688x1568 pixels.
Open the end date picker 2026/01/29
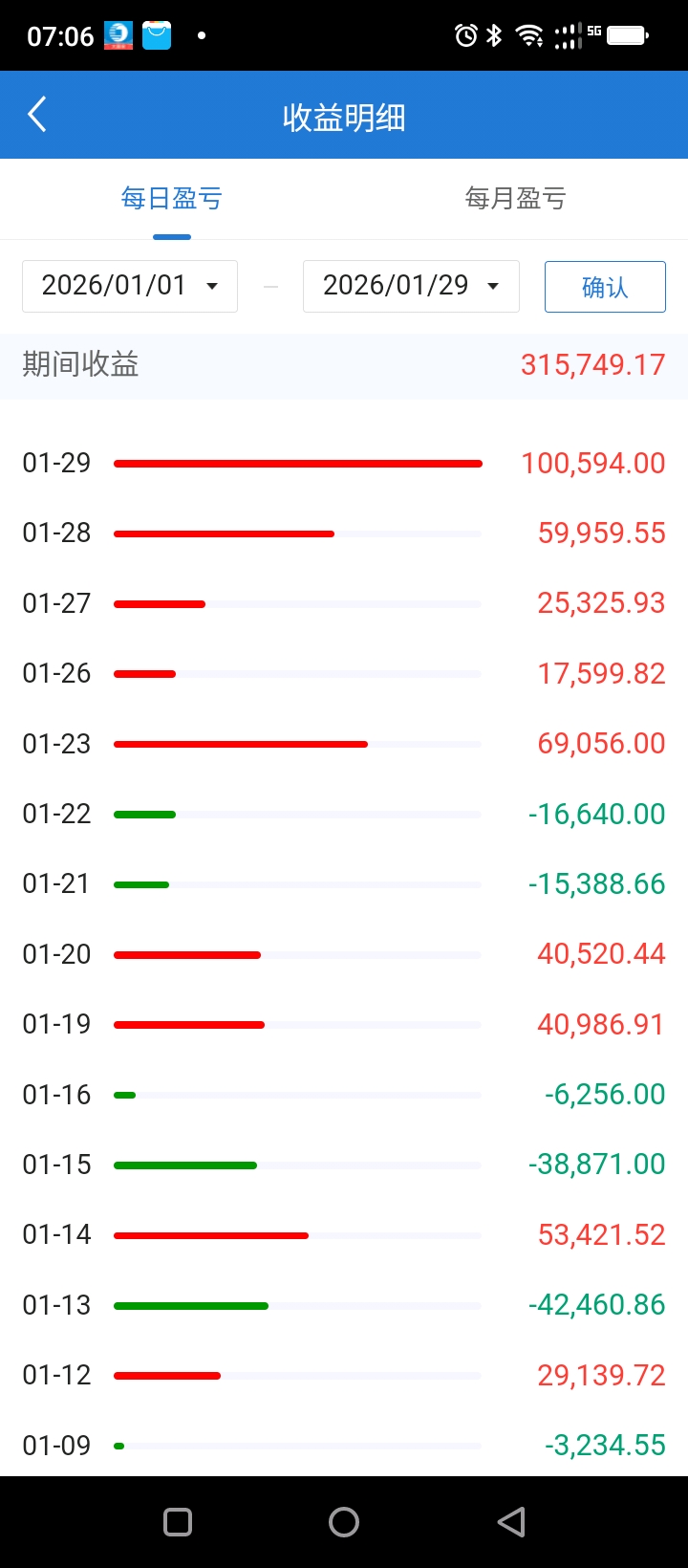(x=411, y=286)
